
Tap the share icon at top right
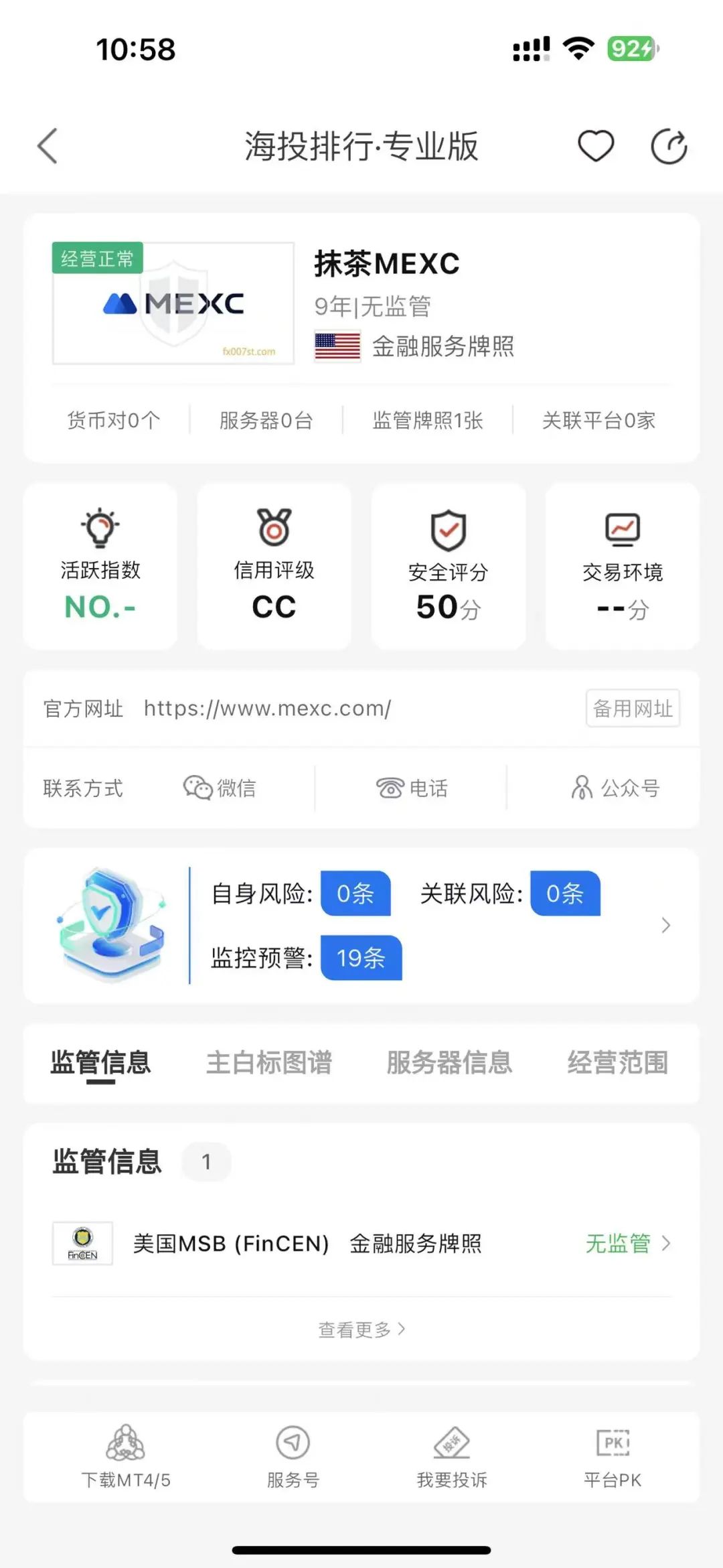(x=668, y=145)
